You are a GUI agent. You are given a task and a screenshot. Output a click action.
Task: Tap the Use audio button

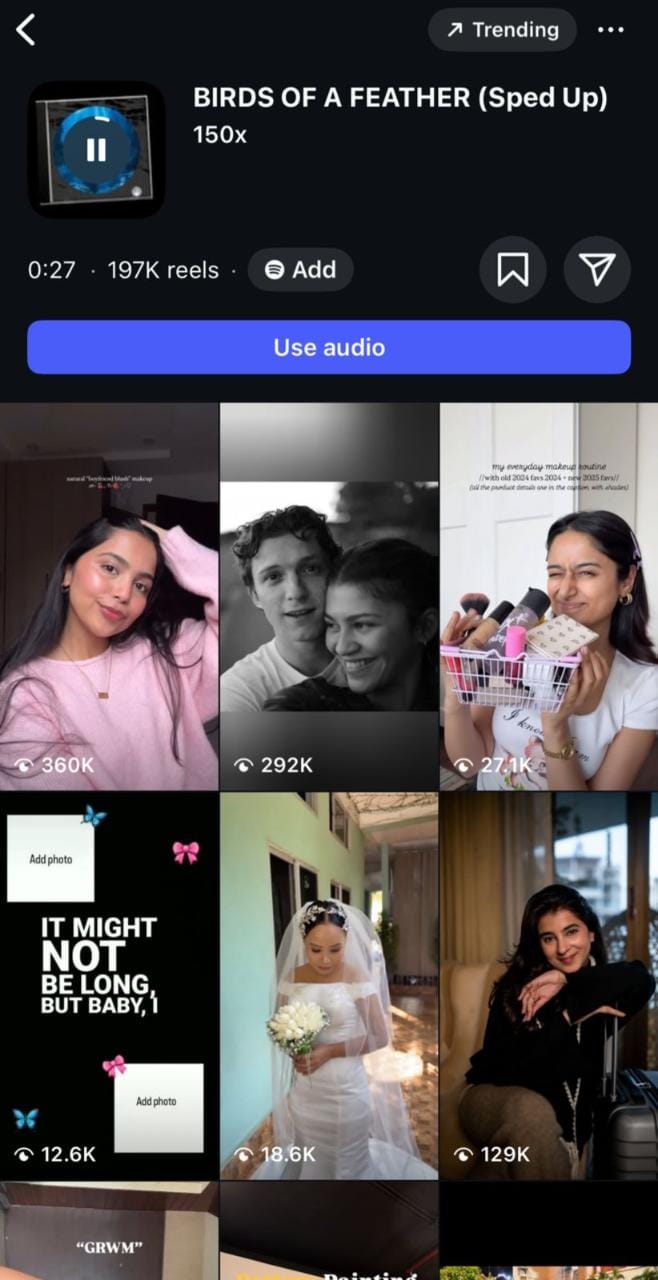(x=329, y=348)
